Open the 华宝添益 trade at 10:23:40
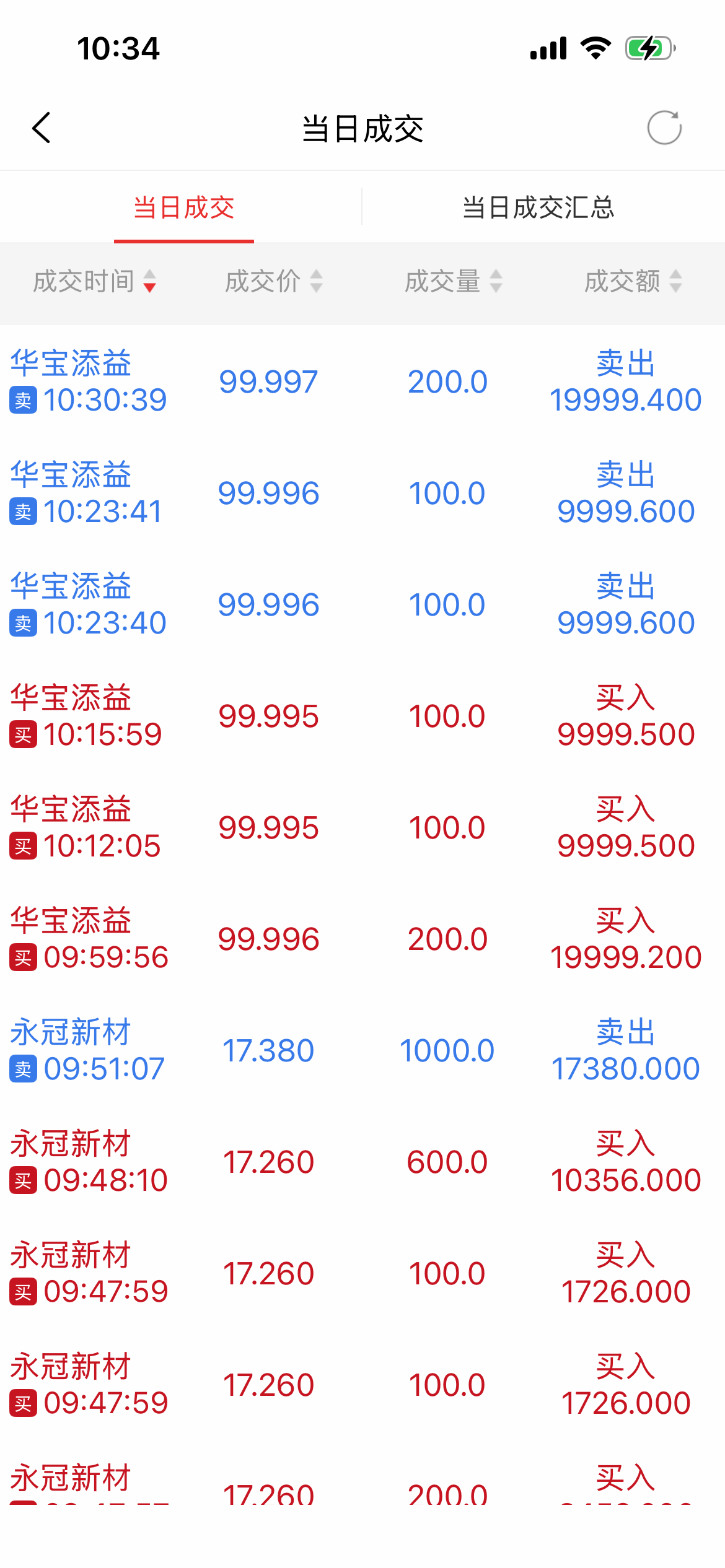The width and height of the screenshot is (725, 1568). tap(362, 604)
